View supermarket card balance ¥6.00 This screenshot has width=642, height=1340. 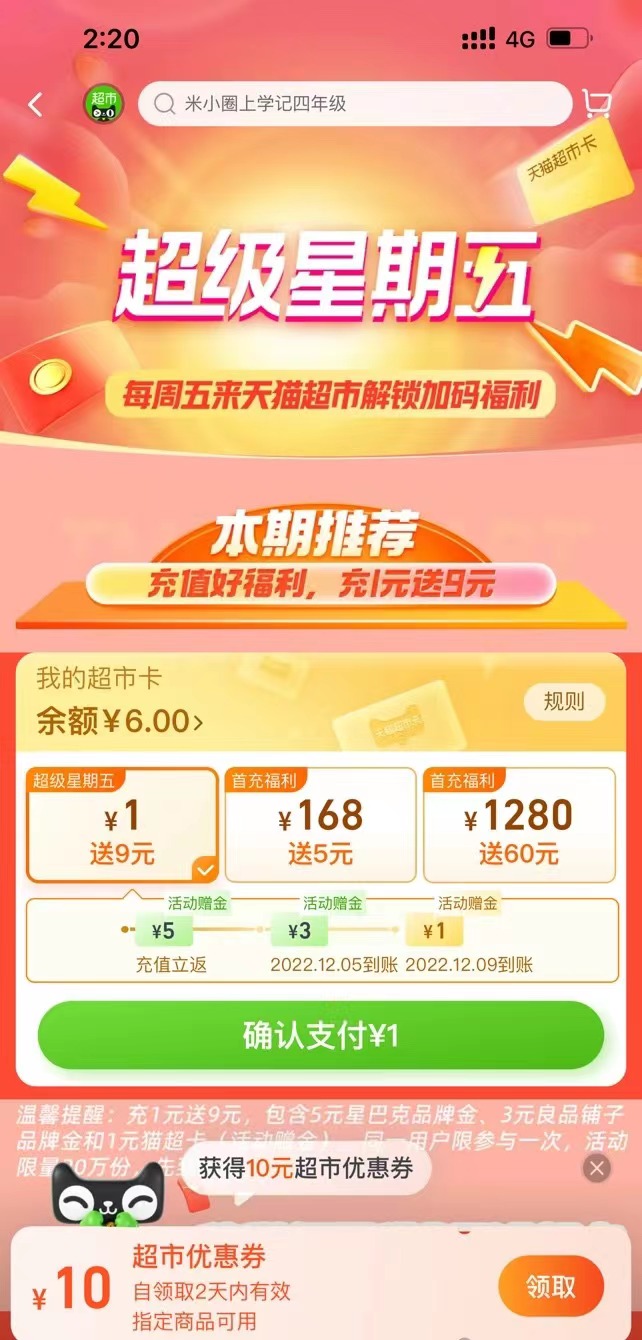pos(120,721)
